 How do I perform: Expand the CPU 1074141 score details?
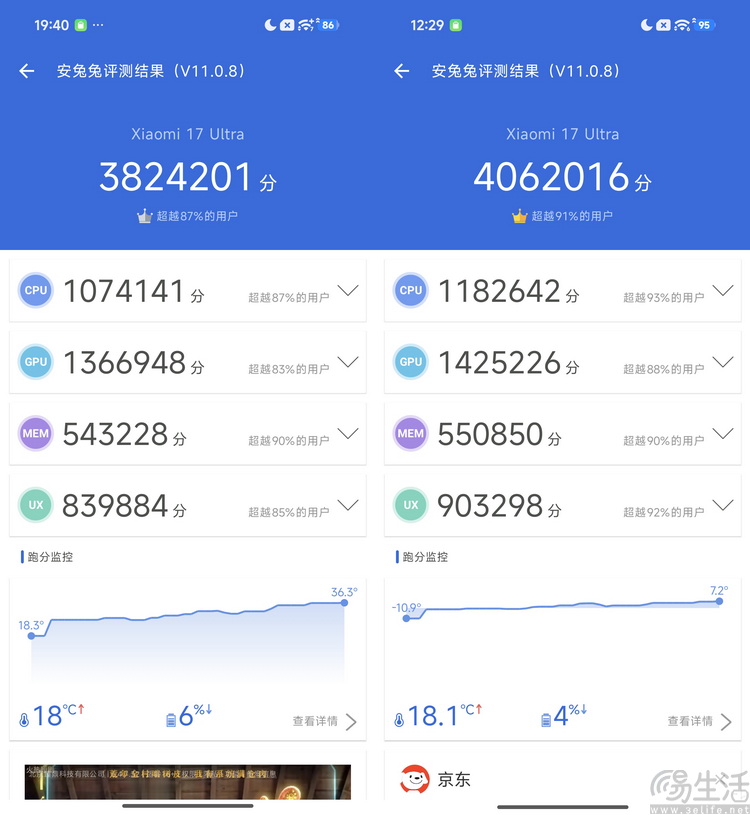(x=348, y=290)
